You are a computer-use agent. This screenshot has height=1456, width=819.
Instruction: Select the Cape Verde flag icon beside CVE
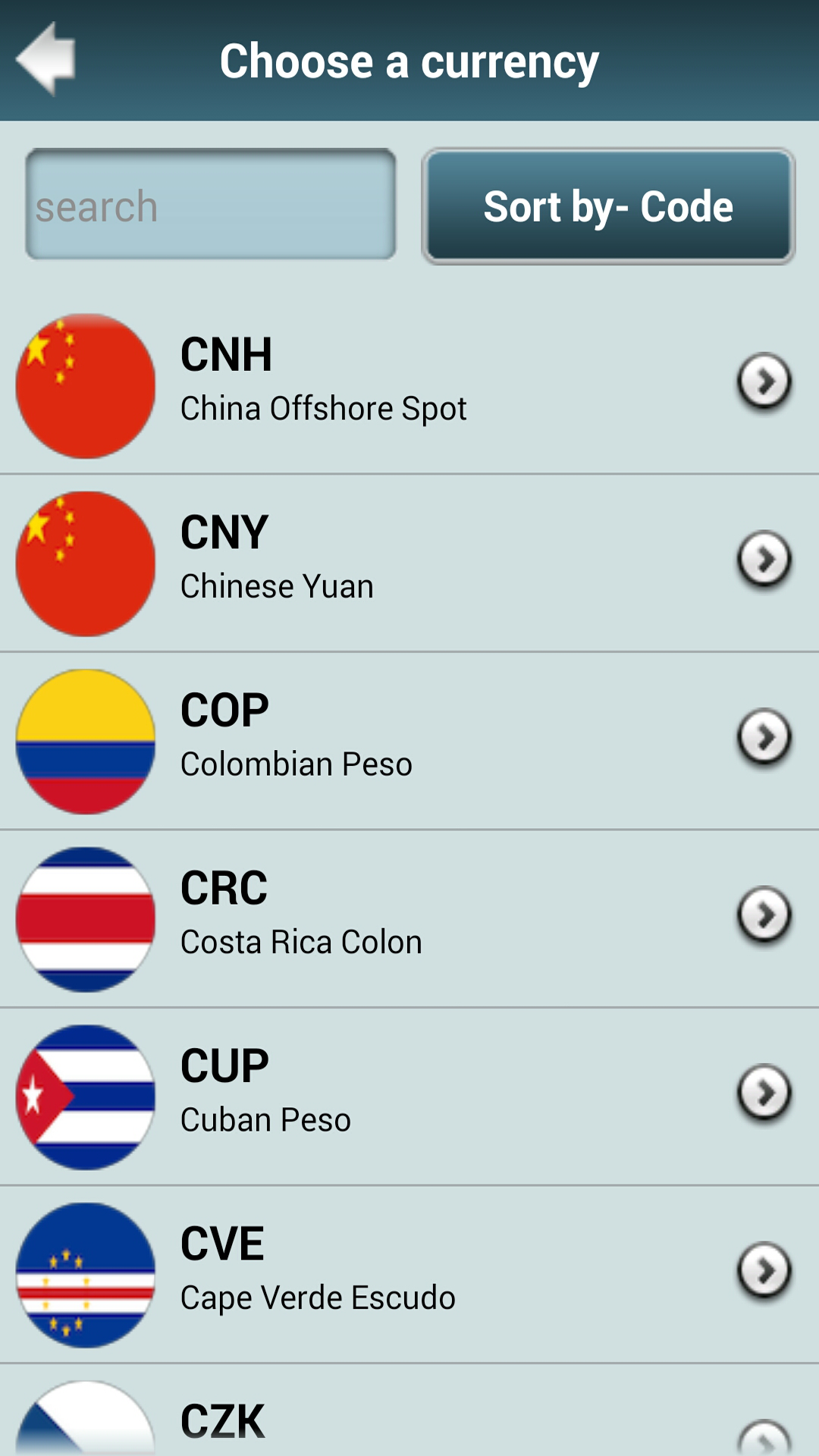[x=85, y=1272]
